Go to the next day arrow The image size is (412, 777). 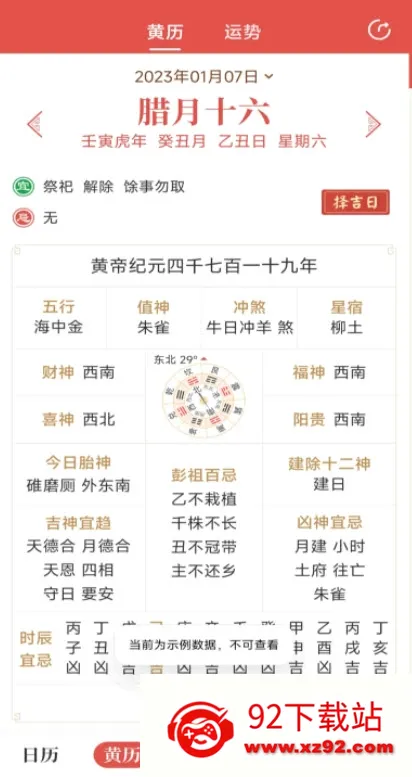(373, 124)
